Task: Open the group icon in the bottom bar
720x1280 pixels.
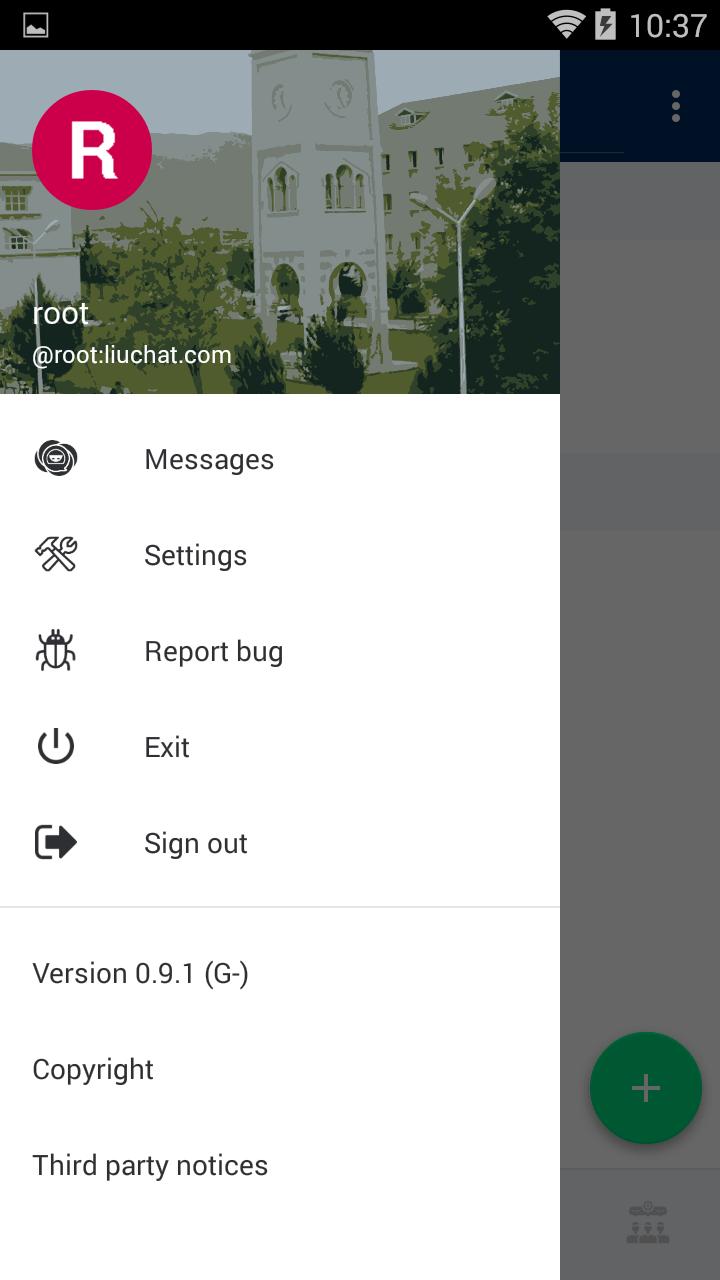Action: click(x=647, y=1223)
